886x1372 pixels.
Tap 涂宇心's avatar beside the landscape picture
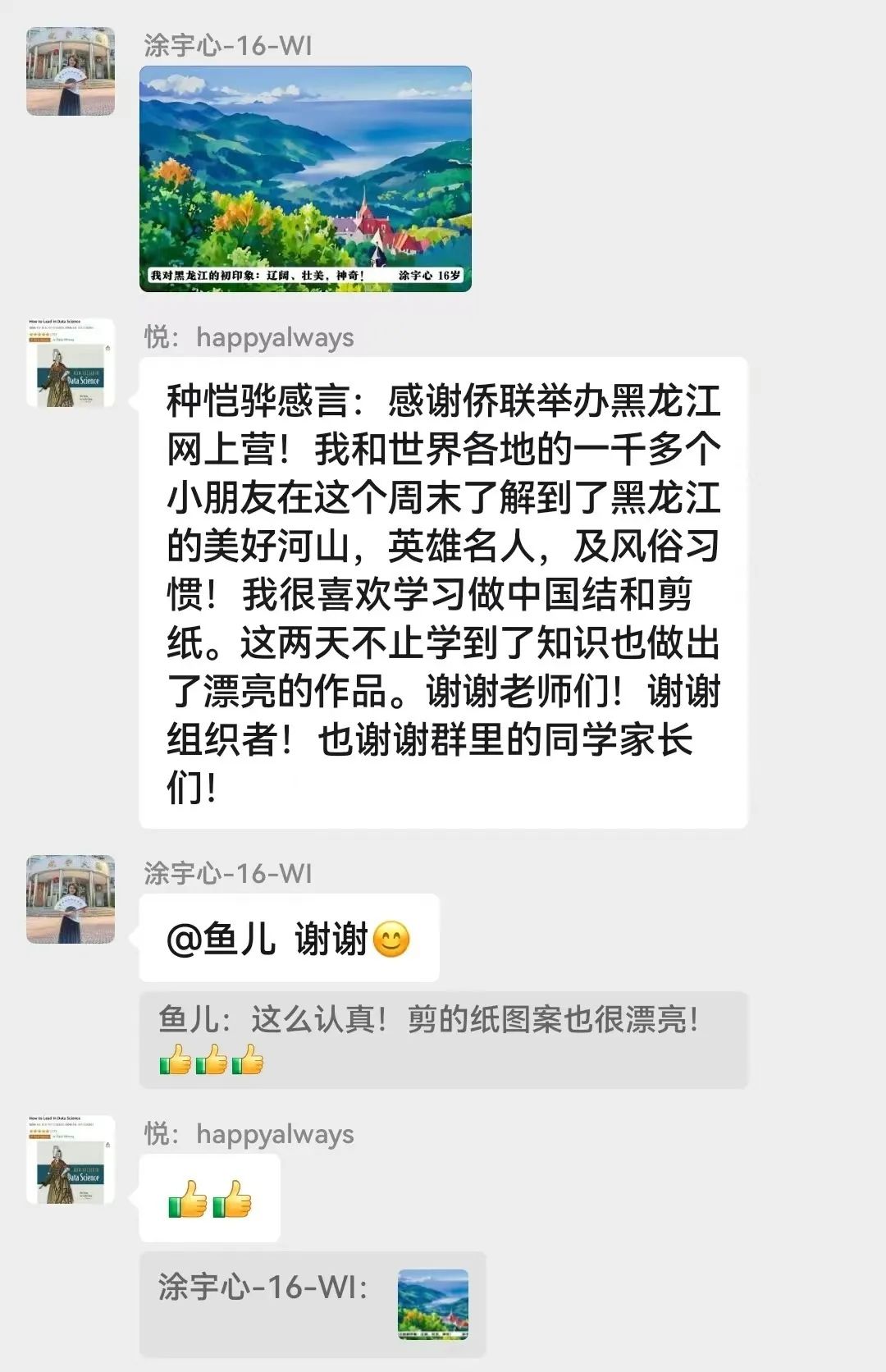pos(71,71)
